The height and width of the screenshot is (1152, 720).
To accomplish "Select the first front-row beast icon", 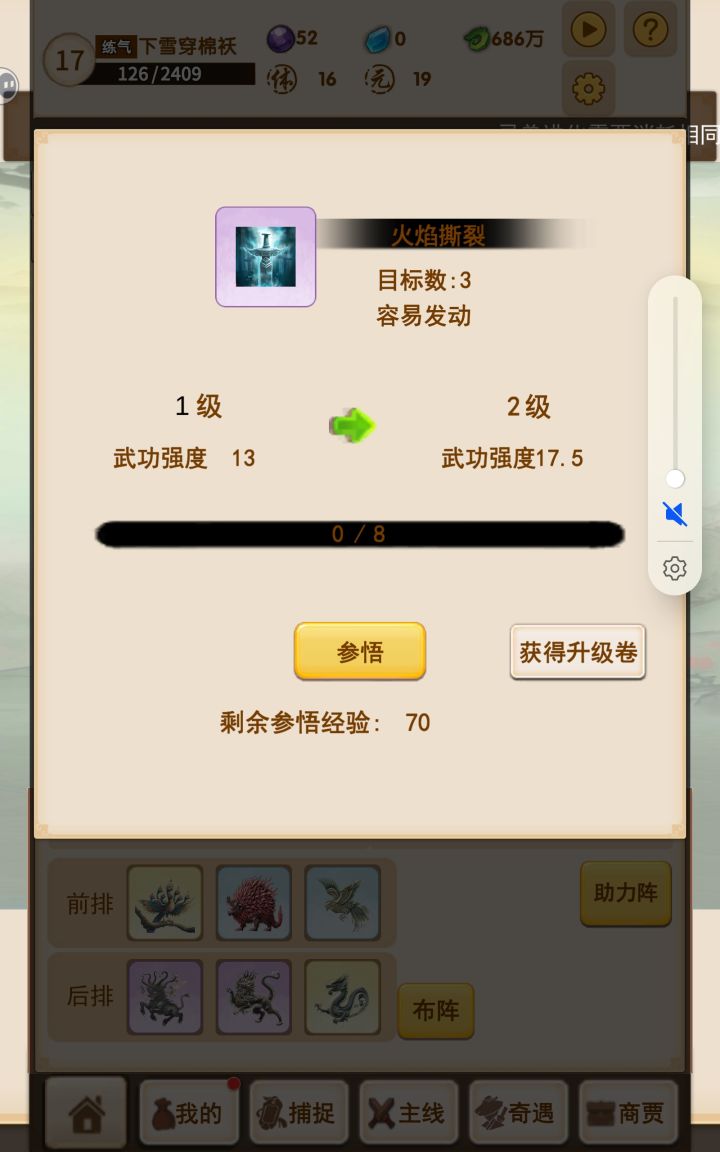I will pyautogui.click(x=164, y=902).
